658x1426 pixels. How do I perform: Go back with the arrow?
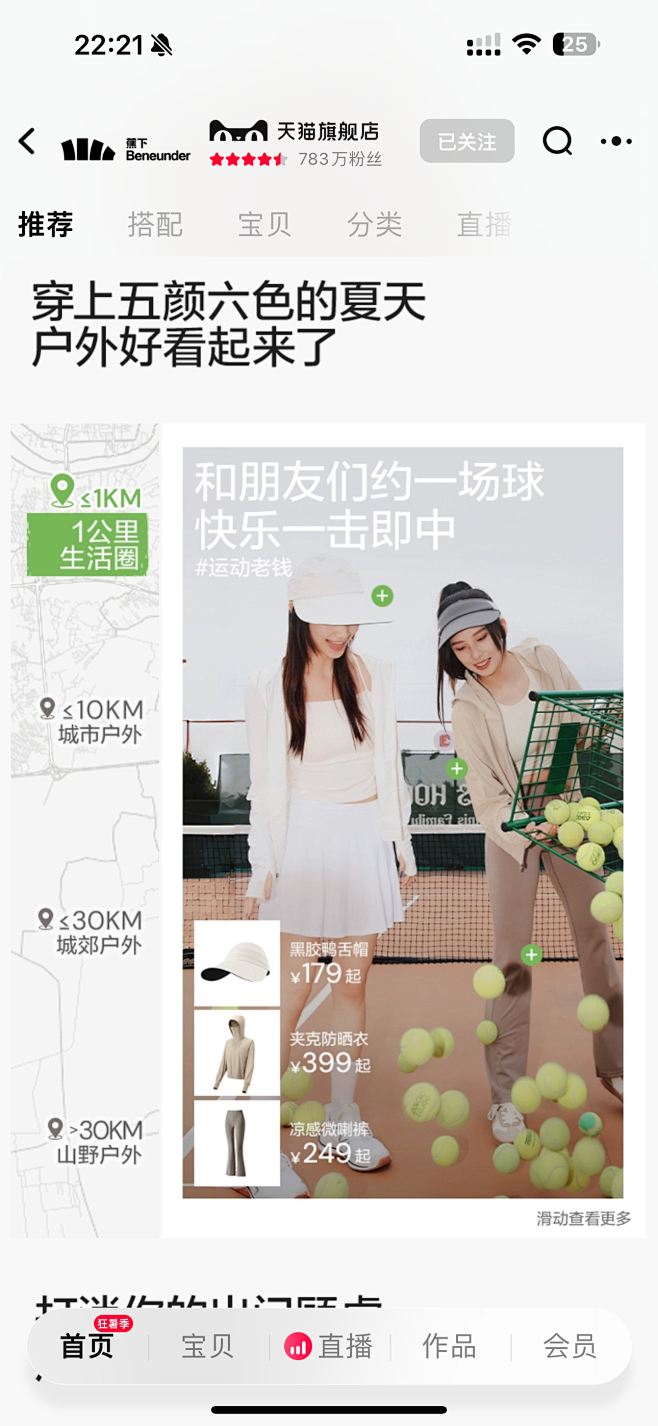[x=27, y=142]
